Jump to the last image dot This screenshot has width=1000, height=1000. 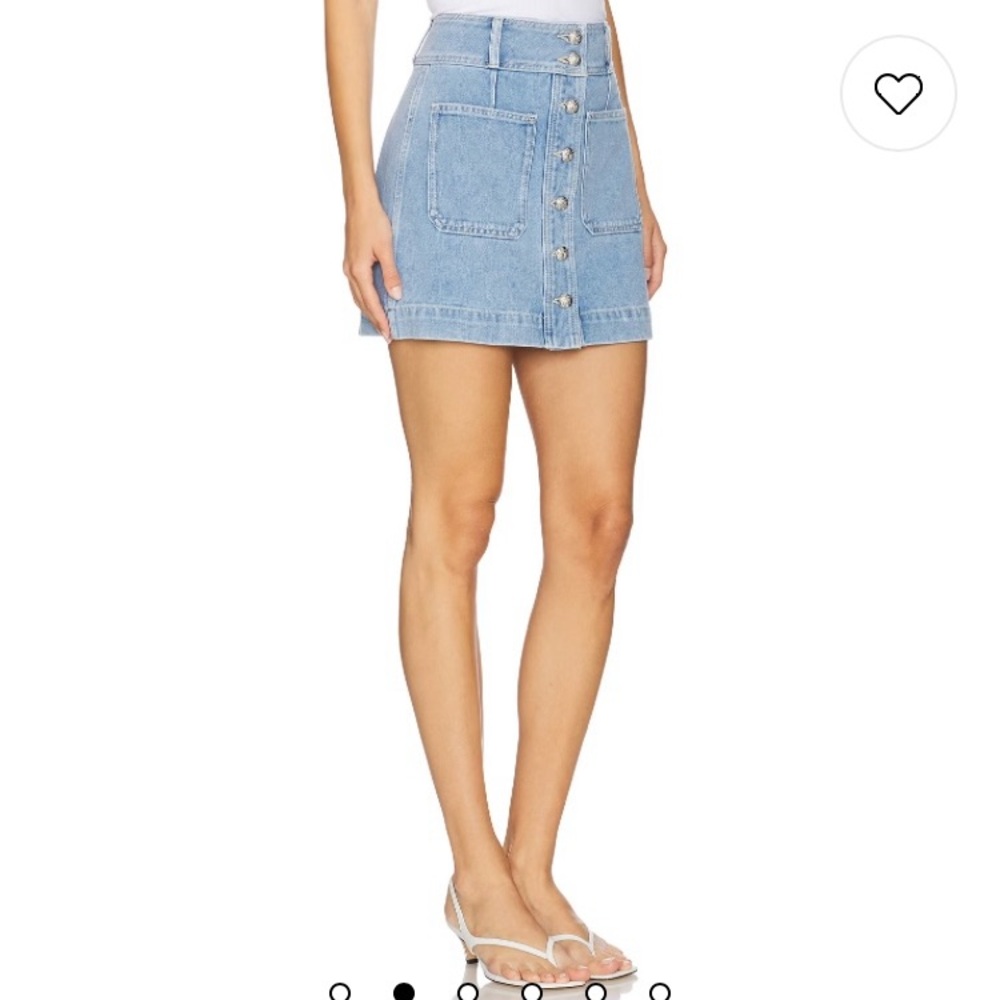pos(660,992)
